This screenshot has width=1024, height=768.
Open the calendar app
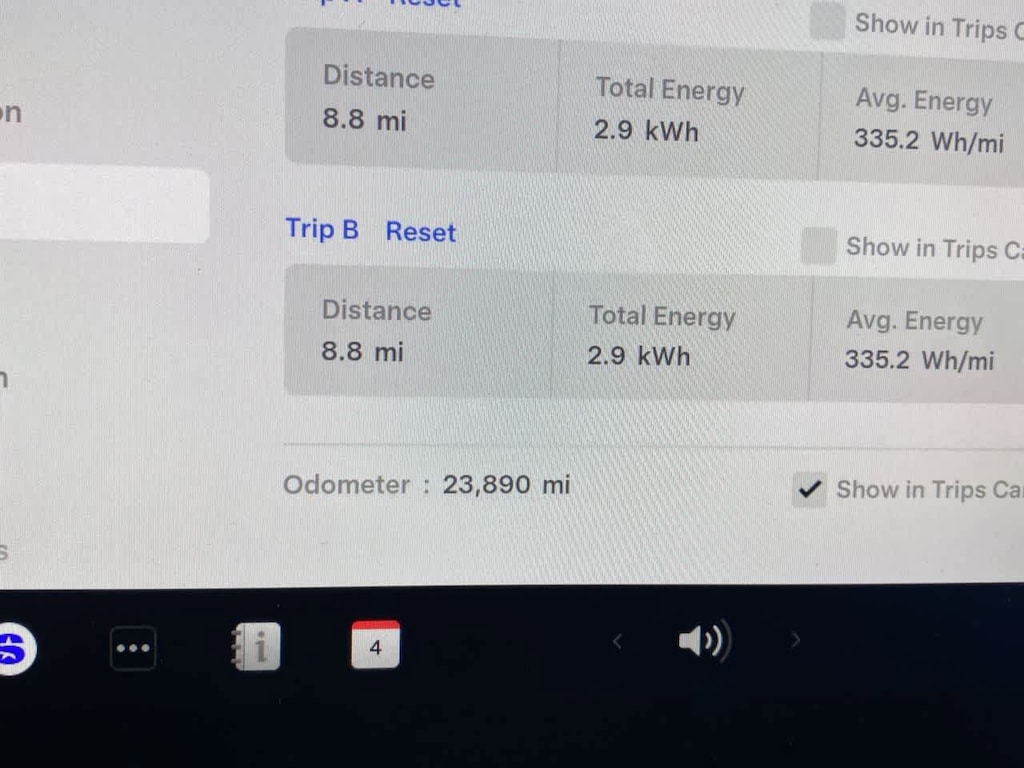[376, 645]
